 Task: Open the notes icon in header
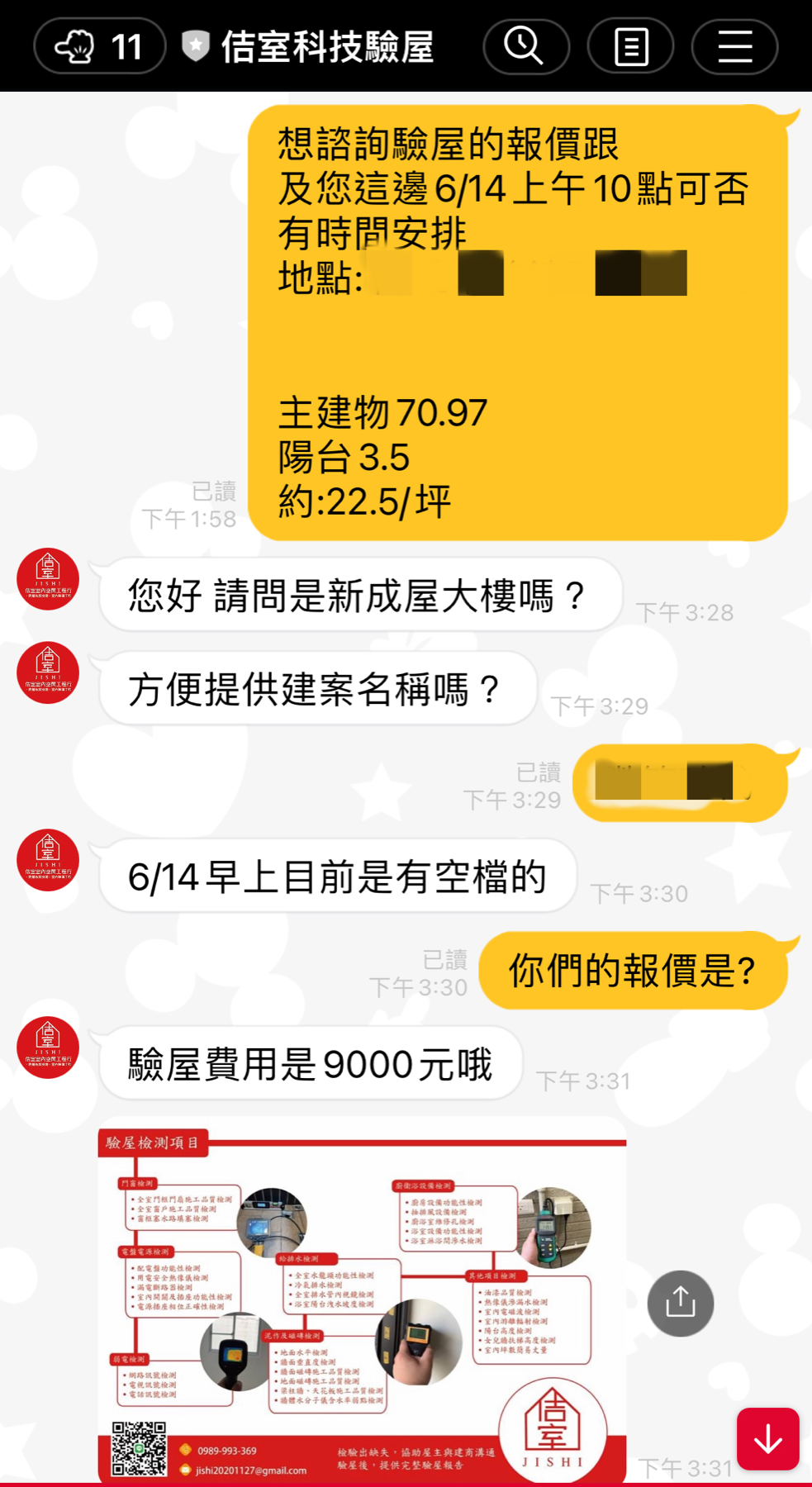point(630,46)
